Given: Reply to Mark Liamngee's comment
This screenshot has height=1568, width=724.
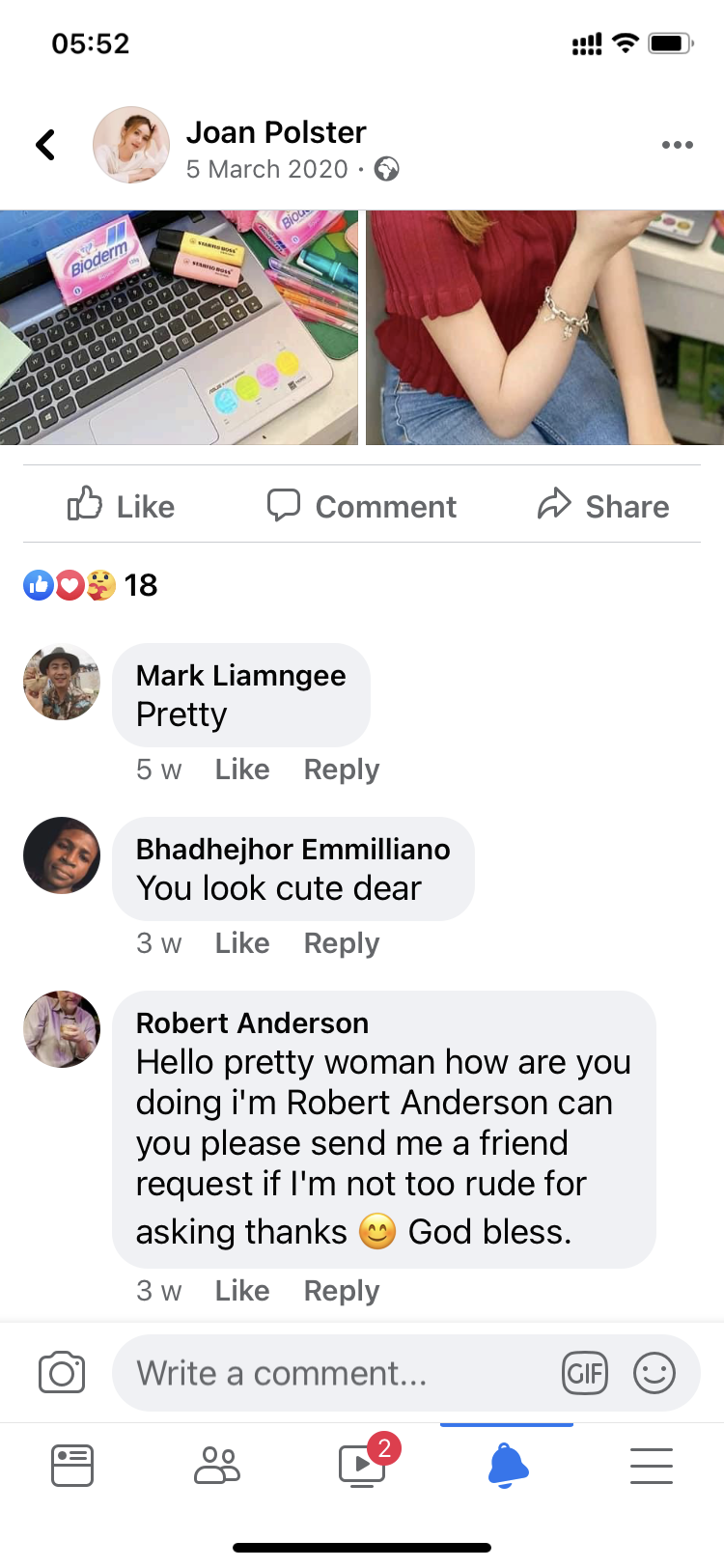Looking at the screenshot, I should pyautogui.click(x=342, y=770).
